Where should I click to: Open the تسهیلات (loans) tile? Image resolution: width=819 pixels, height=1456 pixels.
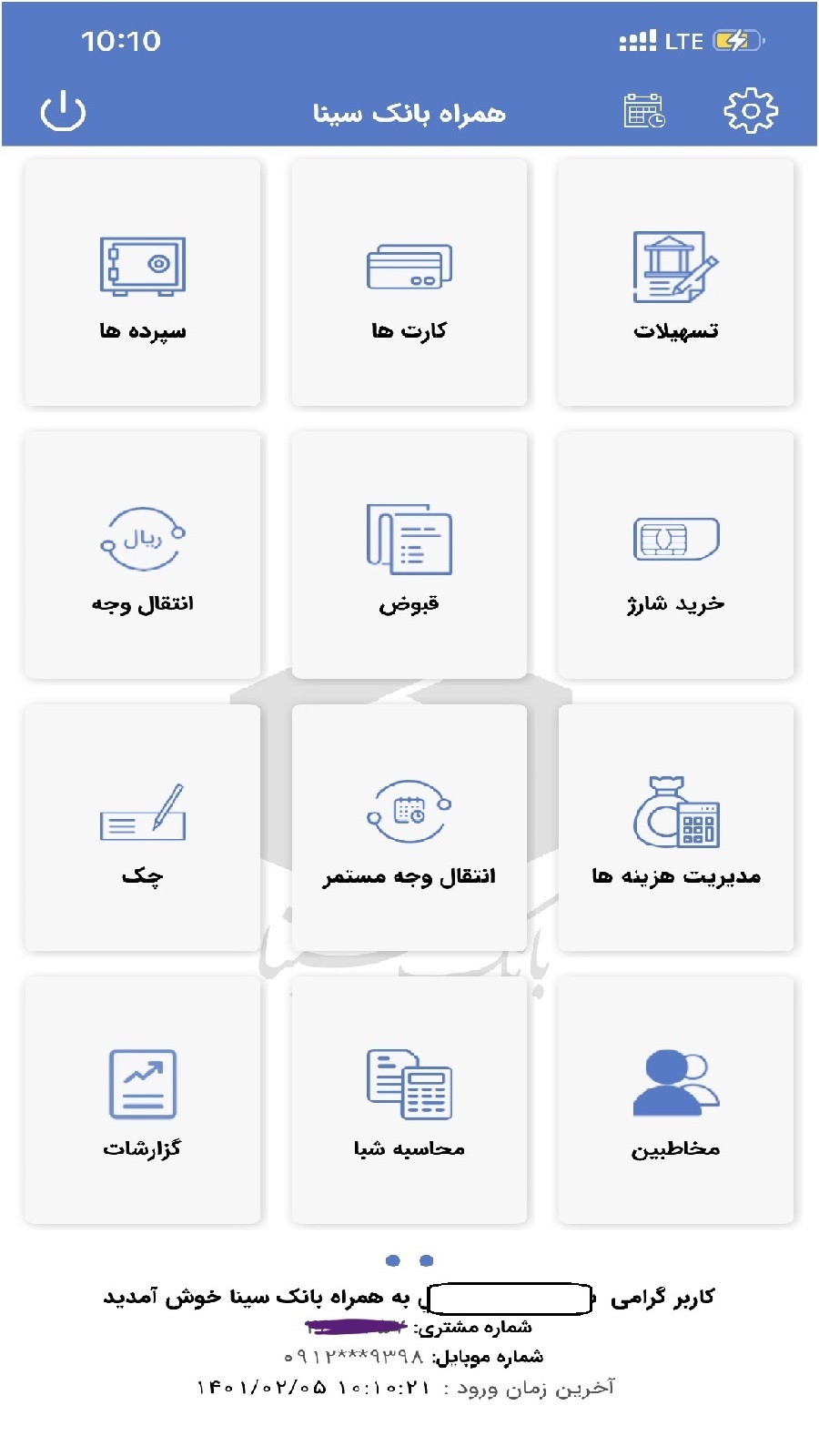[x=675, y=283]
